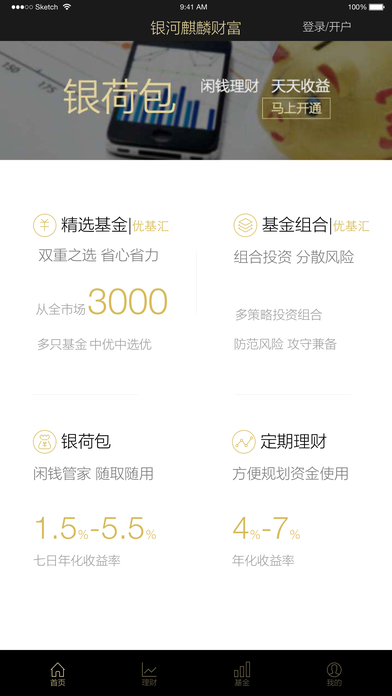392x696 pixels.
Task: Open the 基金组合 card
Action: (302, 286)
